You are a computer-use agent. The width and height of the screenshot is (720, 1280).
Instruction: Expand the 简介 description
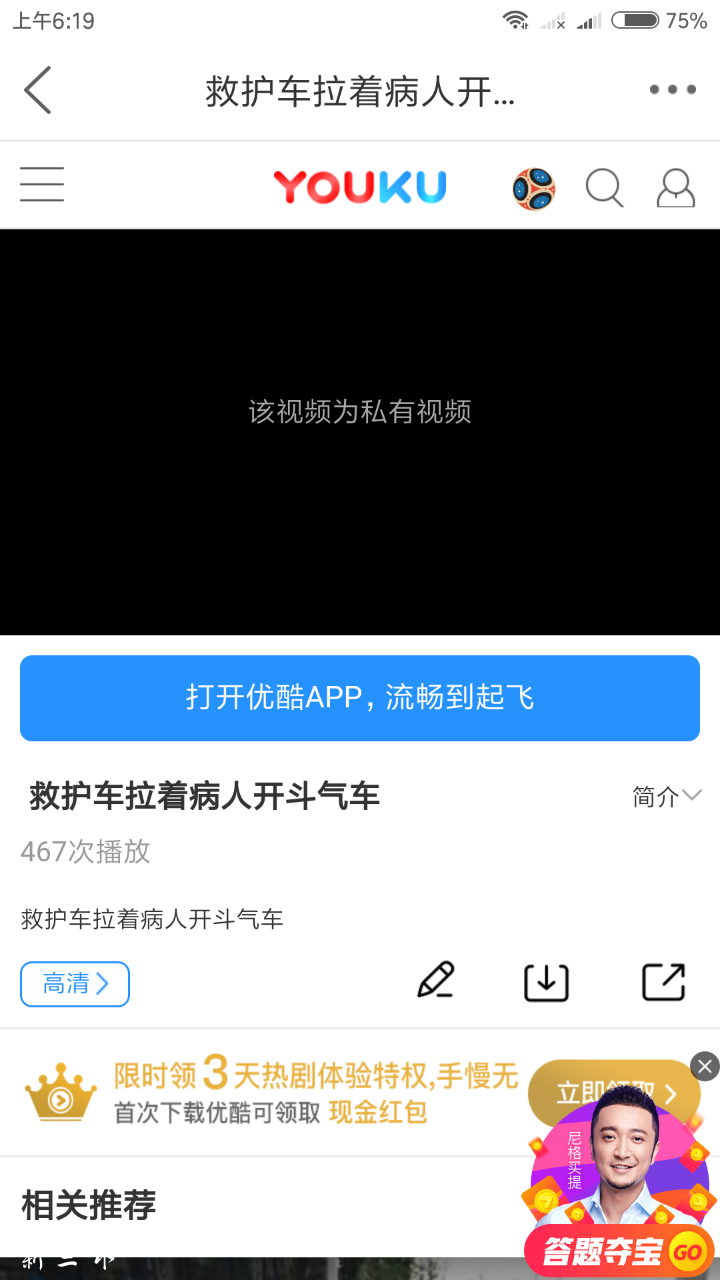(667, 796)
